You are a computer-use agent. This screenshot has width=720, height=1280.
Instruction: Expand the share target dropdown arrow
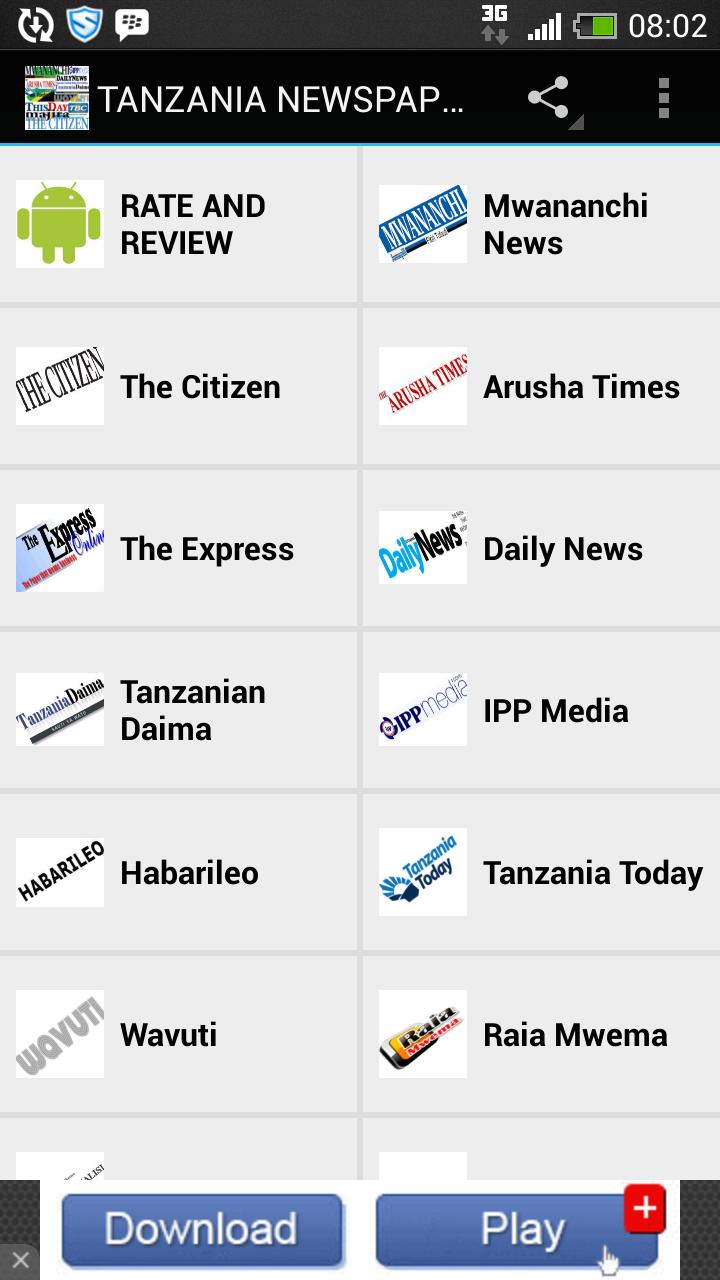[x=575, y=120]
